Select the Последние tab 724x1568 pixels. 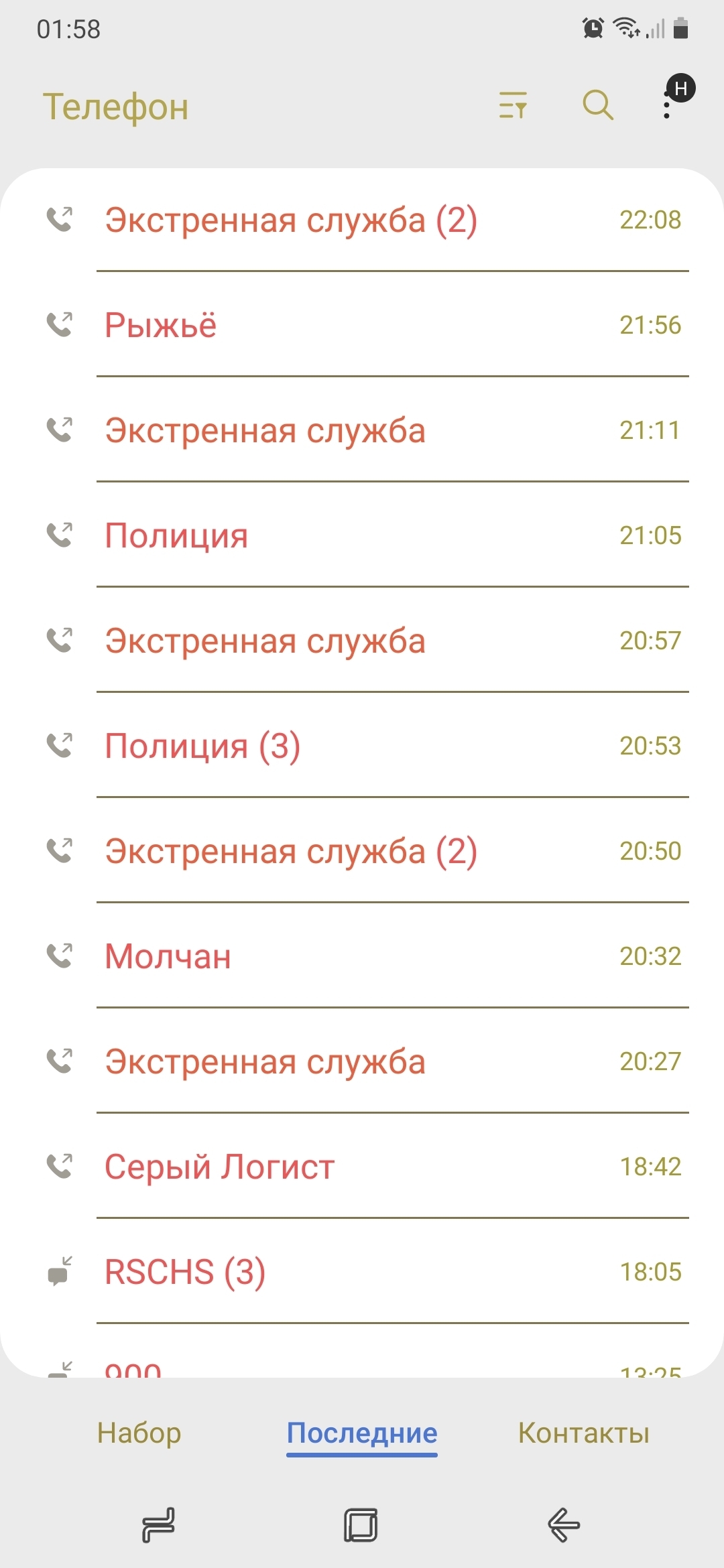pos(362,1433)
